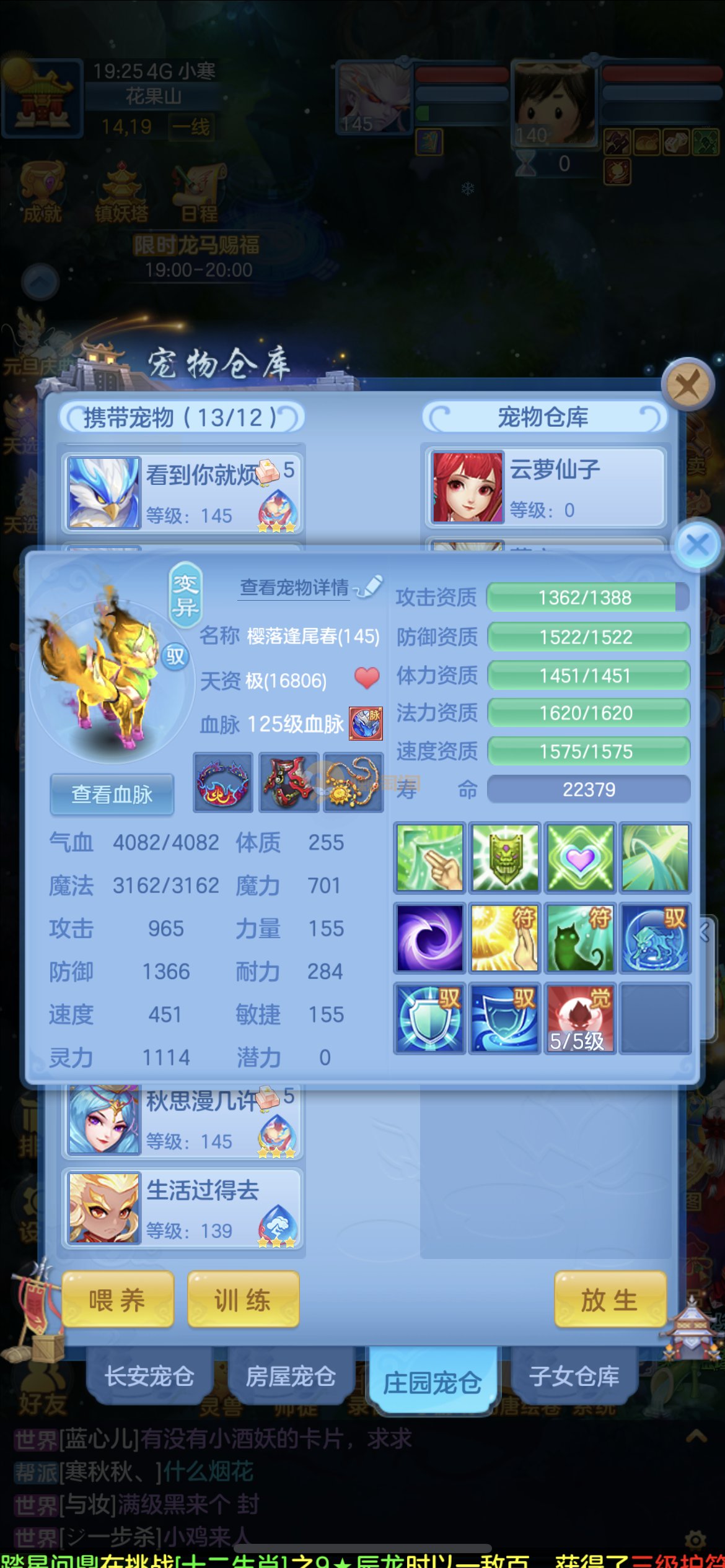Tap the 喂养 button
The image size is (725, 1568).
coord(117,1300)
